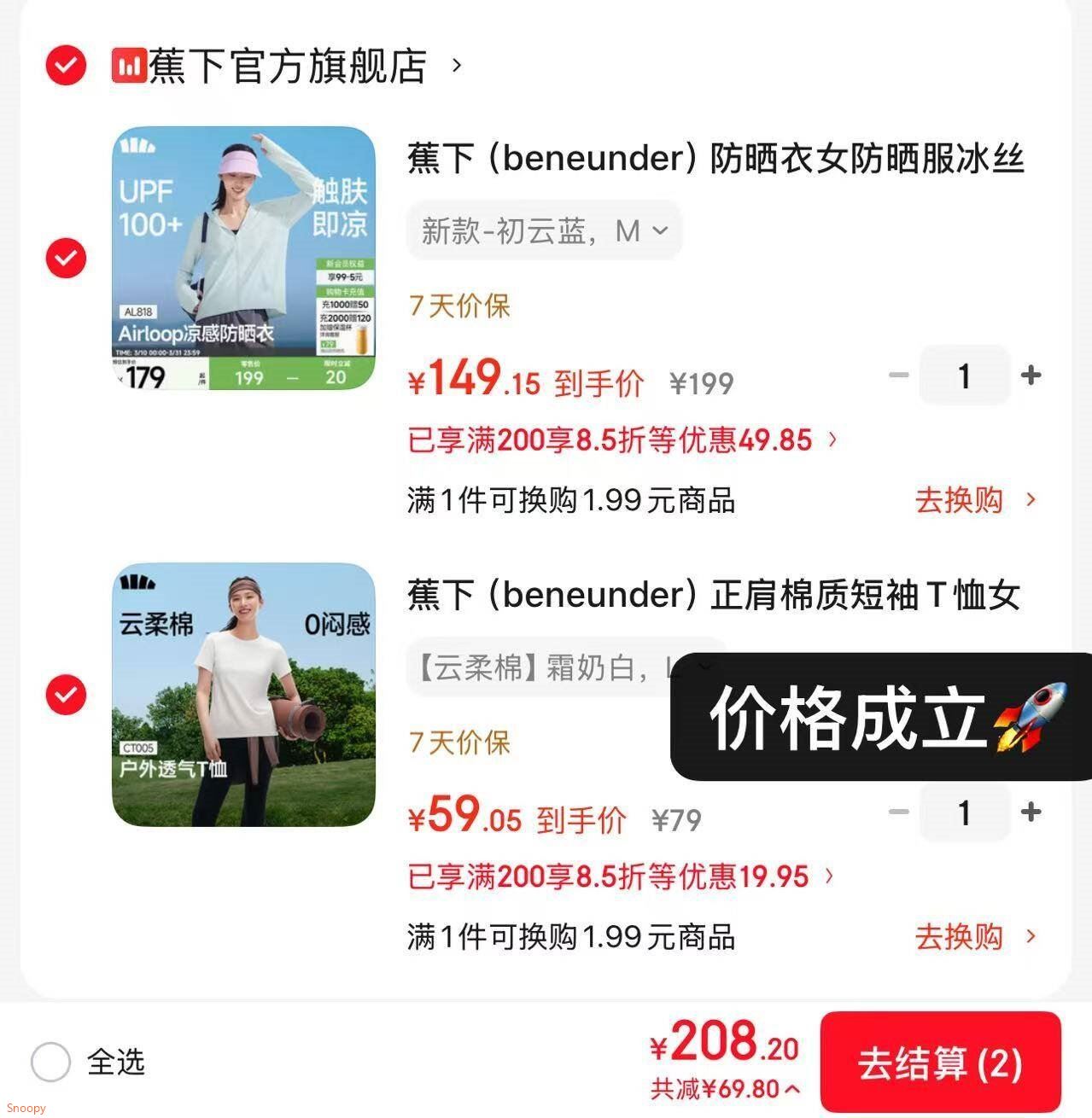
Task: Uncheck the 蕉下官方旗舰店 store checkbox
Action: (x=66, y=65)
